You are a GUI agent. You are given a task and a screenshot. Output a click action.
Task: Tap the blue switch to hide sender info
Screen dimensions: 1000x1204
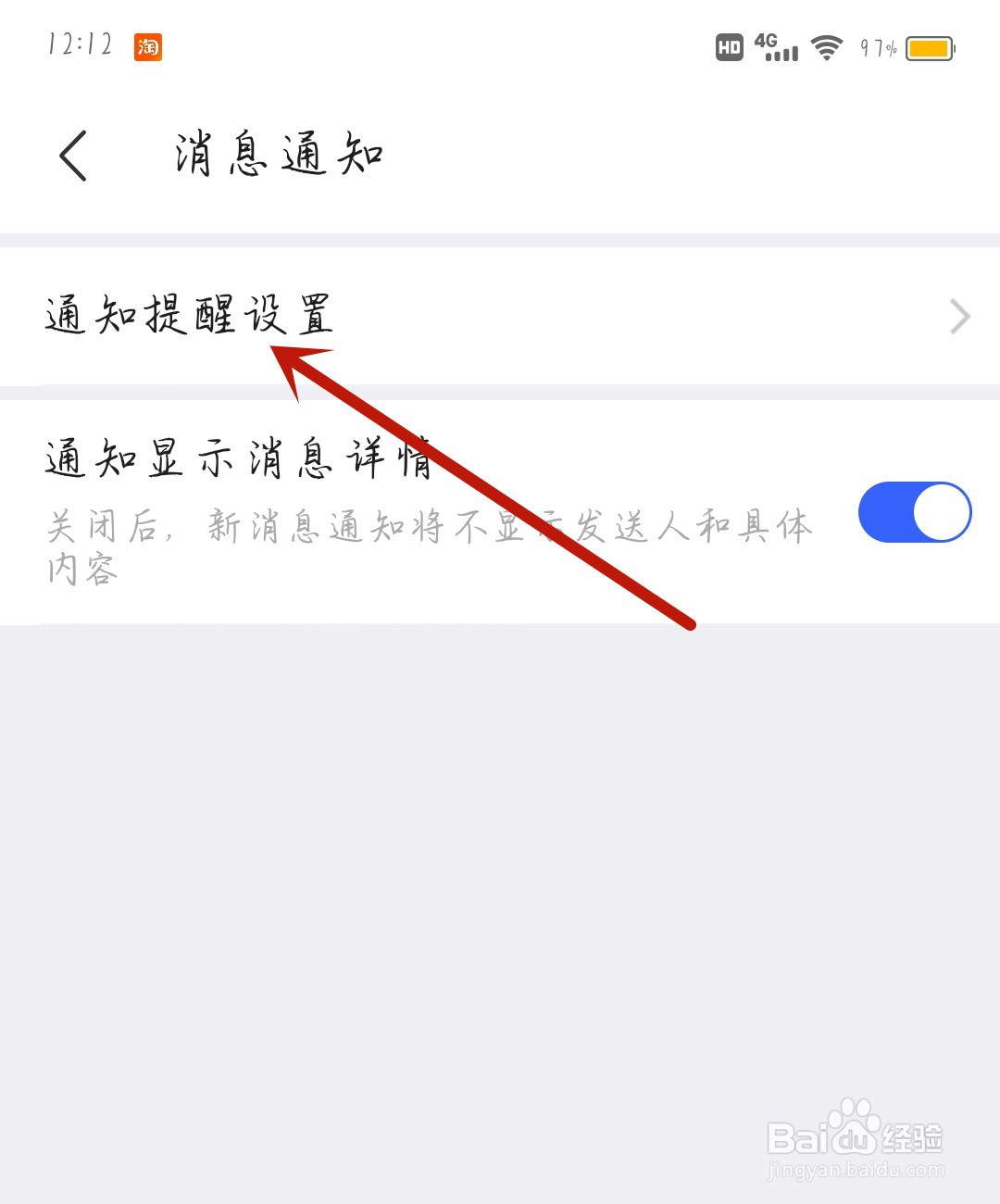914,512
